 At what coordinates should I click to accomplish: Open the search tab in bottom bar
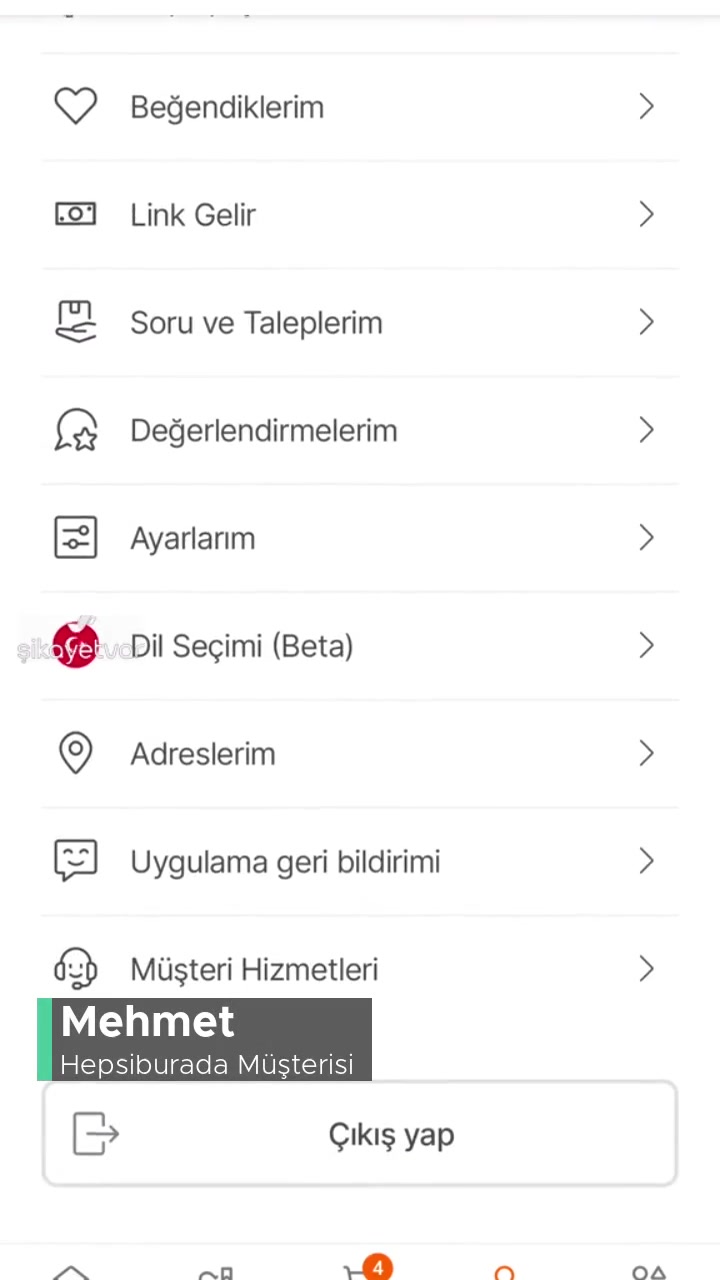point(504,1270)
